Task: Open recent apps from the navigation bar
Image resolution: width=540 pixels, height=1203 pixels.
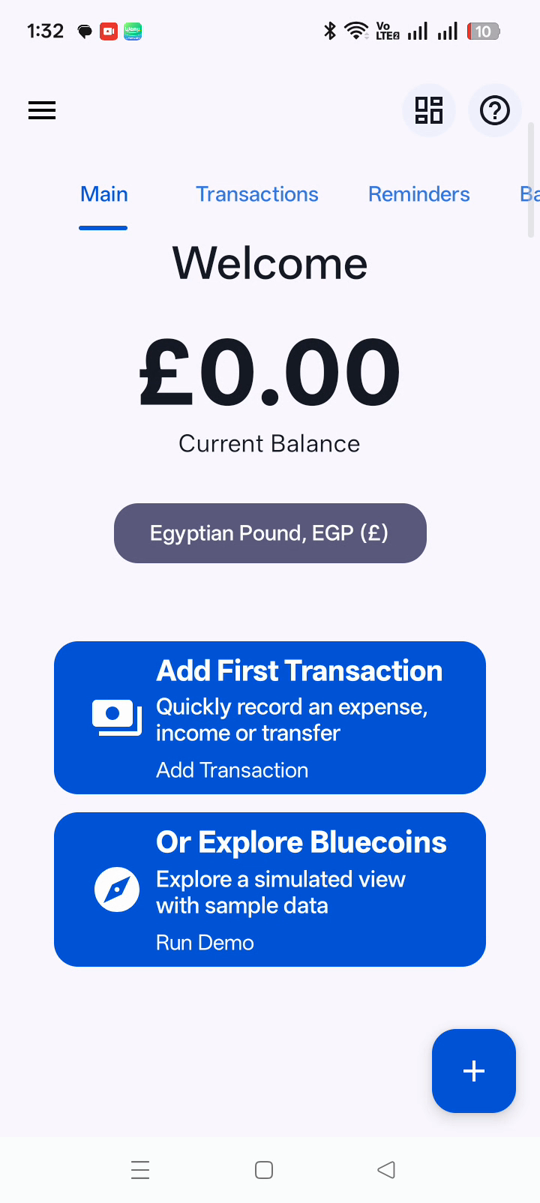Action: point(140,1170)
